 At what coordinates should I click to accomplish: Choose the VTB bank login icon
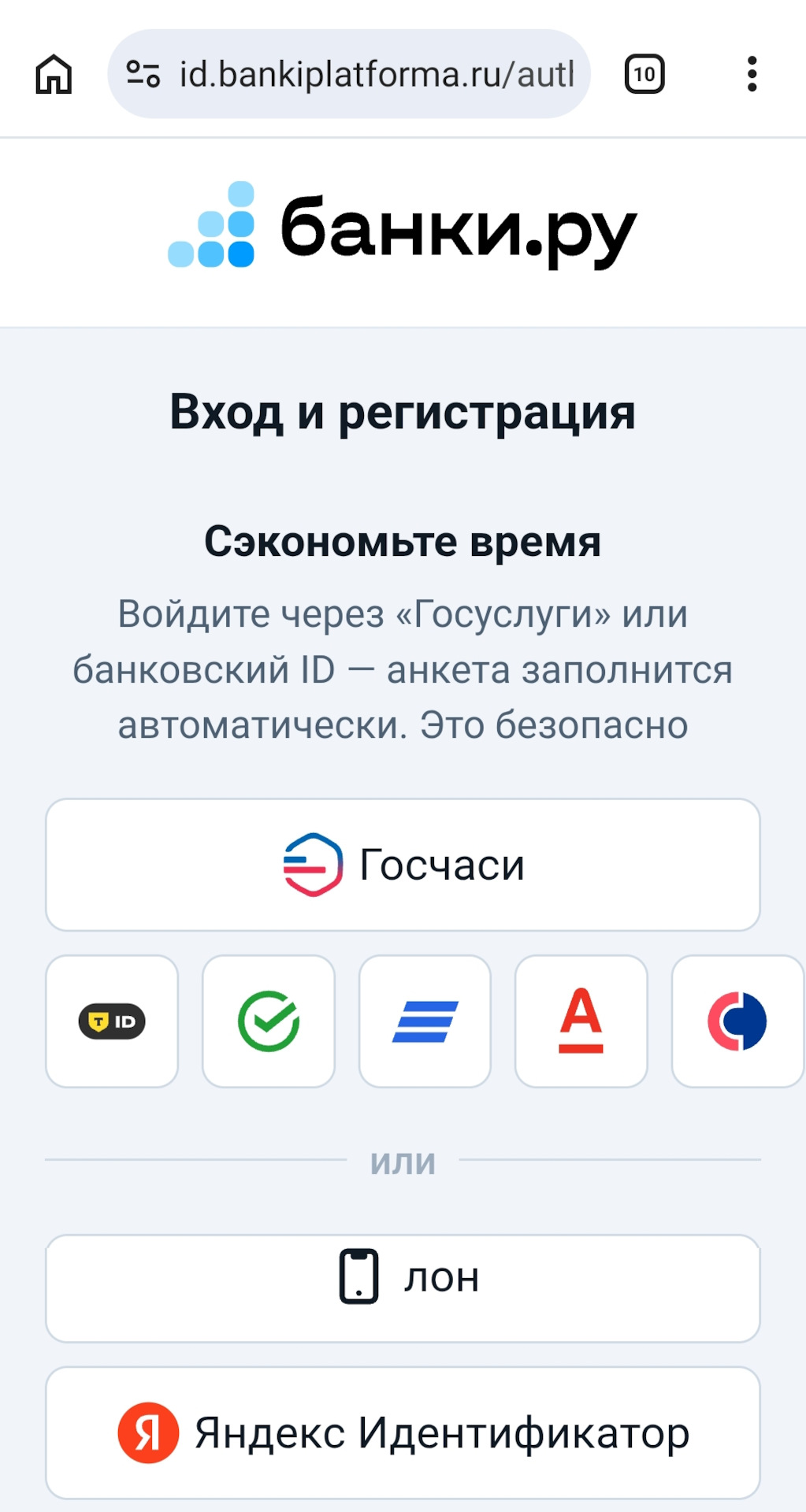pyautogui.click(x=425, y=1021)
